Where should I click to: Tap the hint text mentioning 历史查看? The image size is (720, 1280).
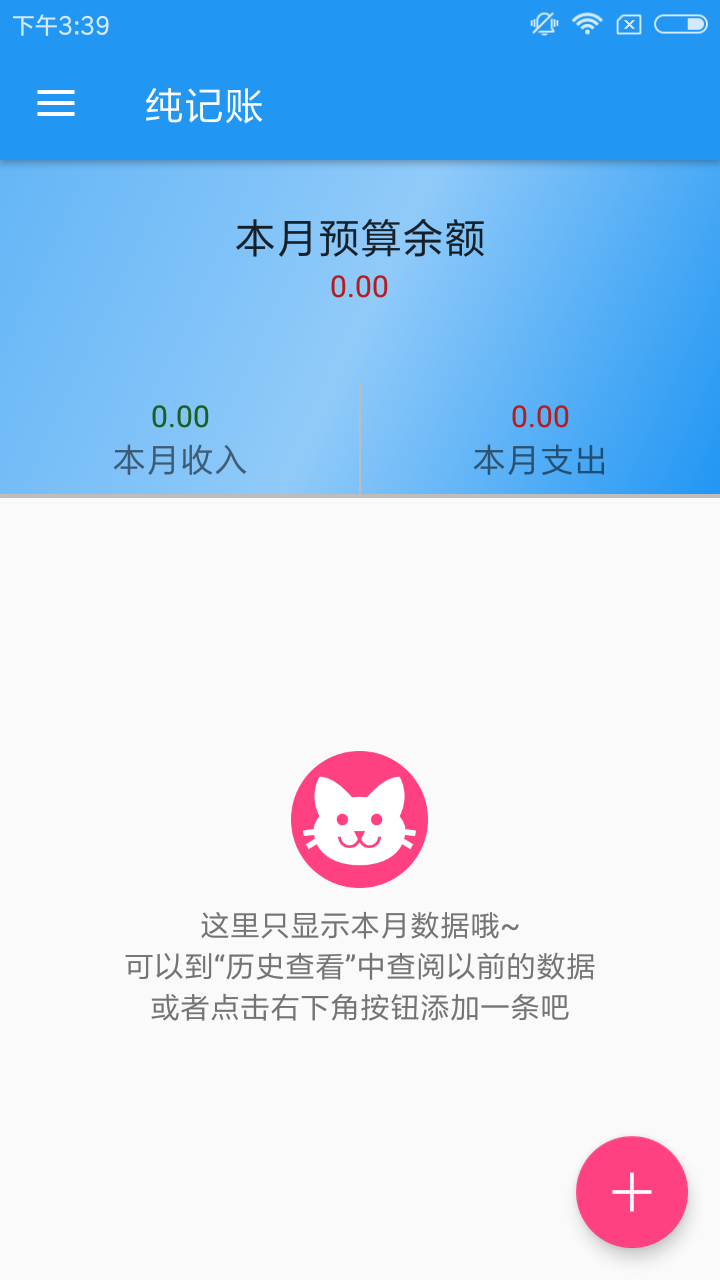coord(360,968)
